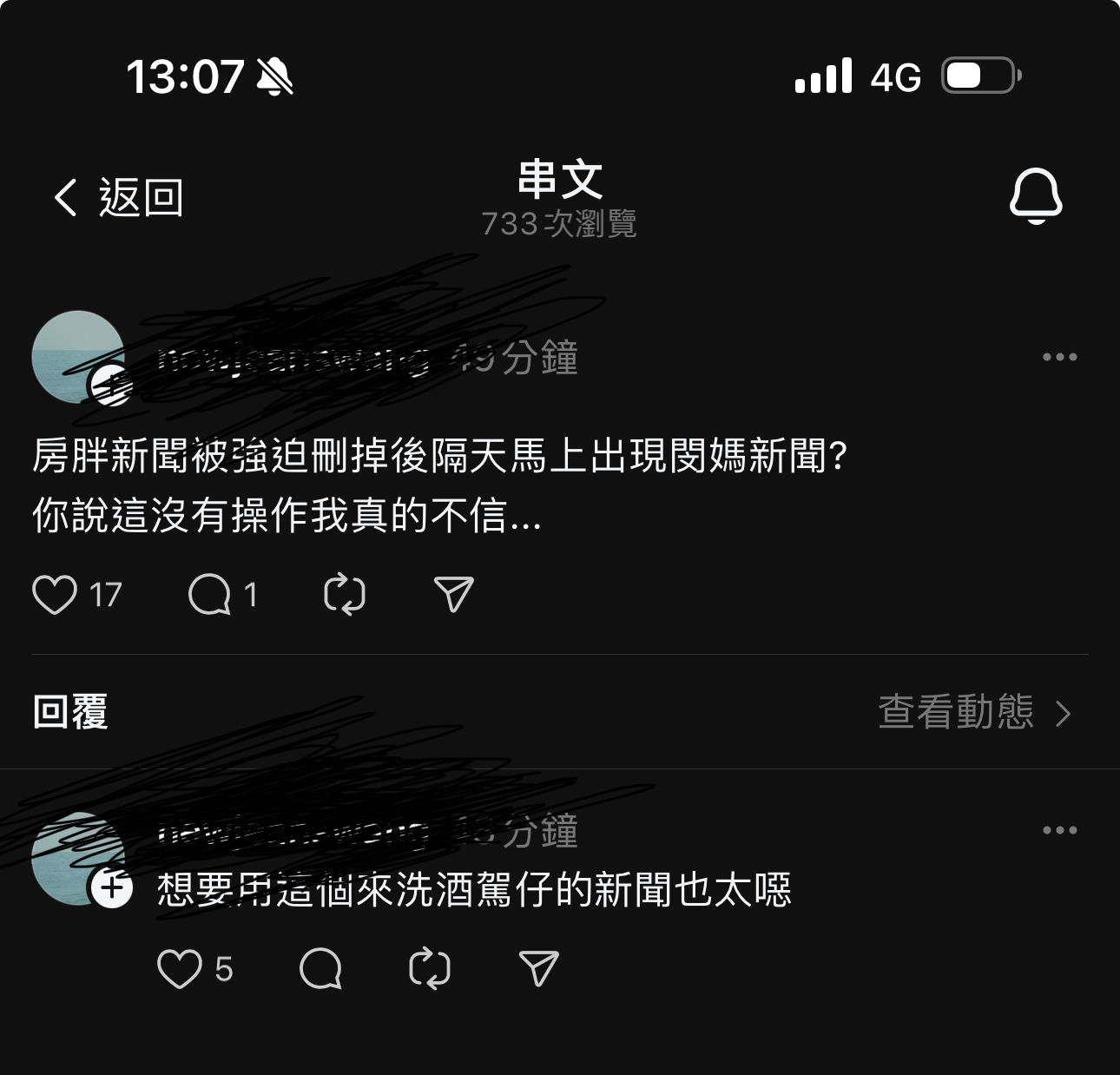The image size is (1120, 1075).
Task: Repost the reply about 洗酒駕仔
Action: [429, 969]
